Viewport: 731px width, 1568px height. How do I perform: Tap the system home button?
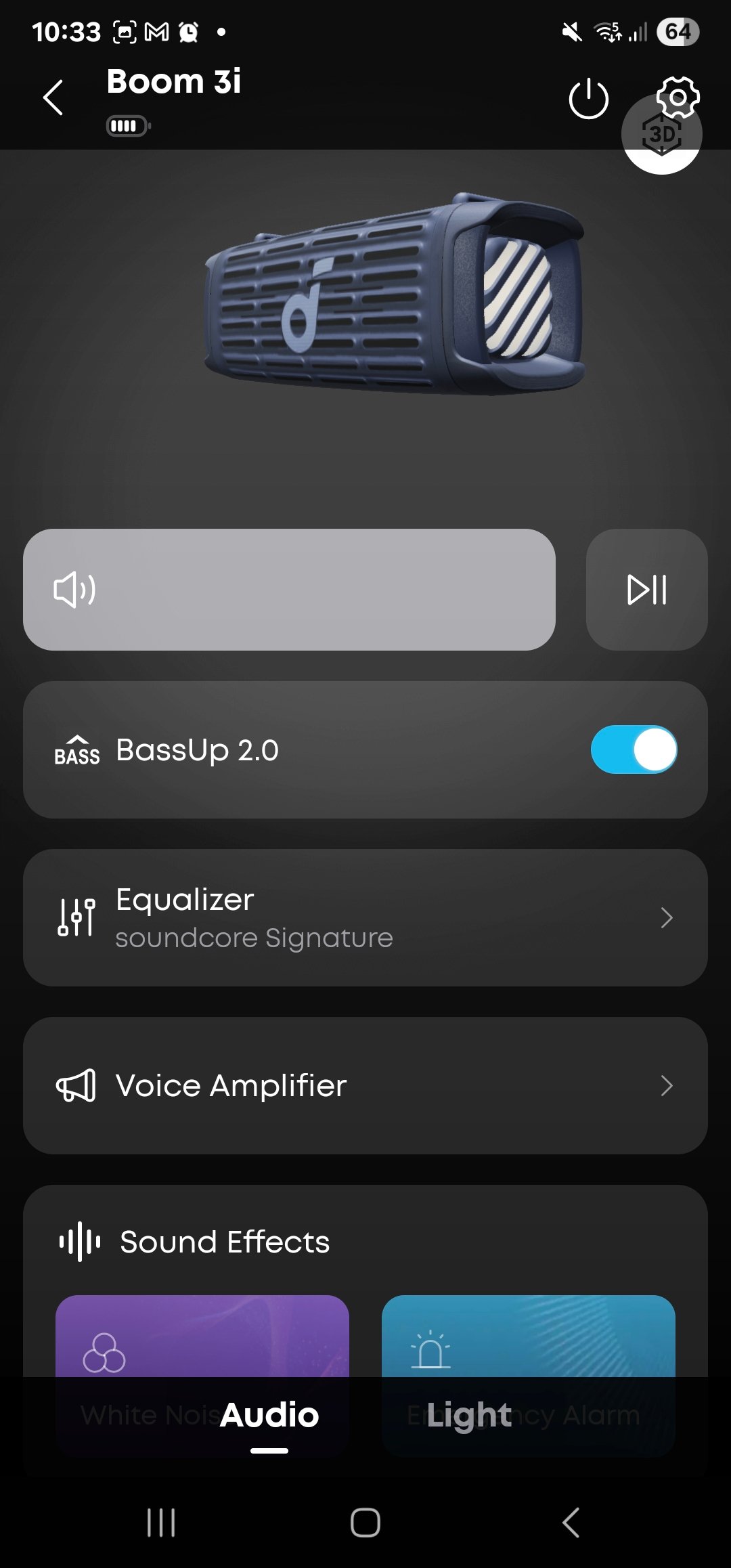click(x=365, y=1523)
